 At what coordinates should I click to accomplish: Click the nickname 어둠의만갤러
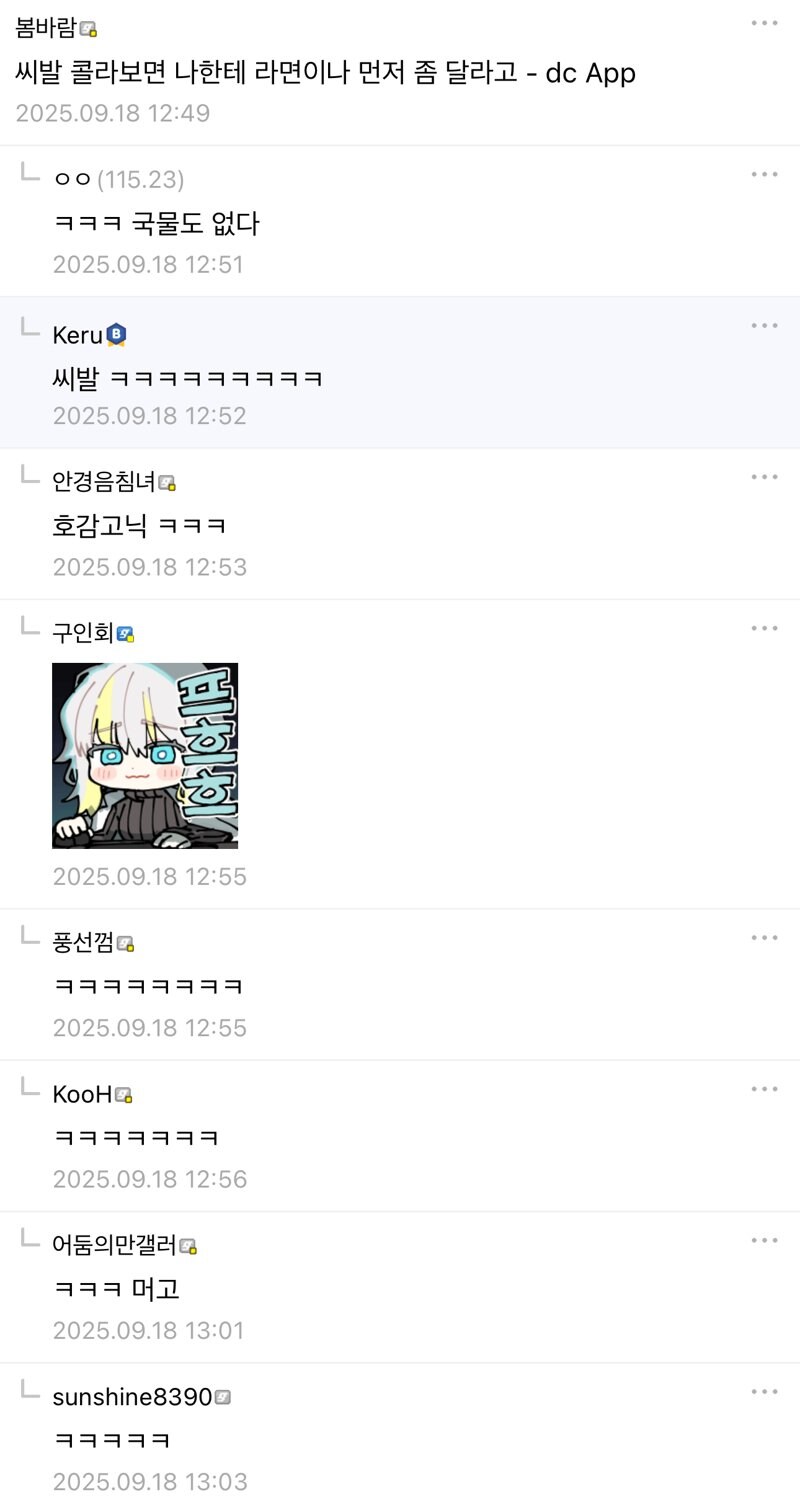click(x=113, y=1245)
